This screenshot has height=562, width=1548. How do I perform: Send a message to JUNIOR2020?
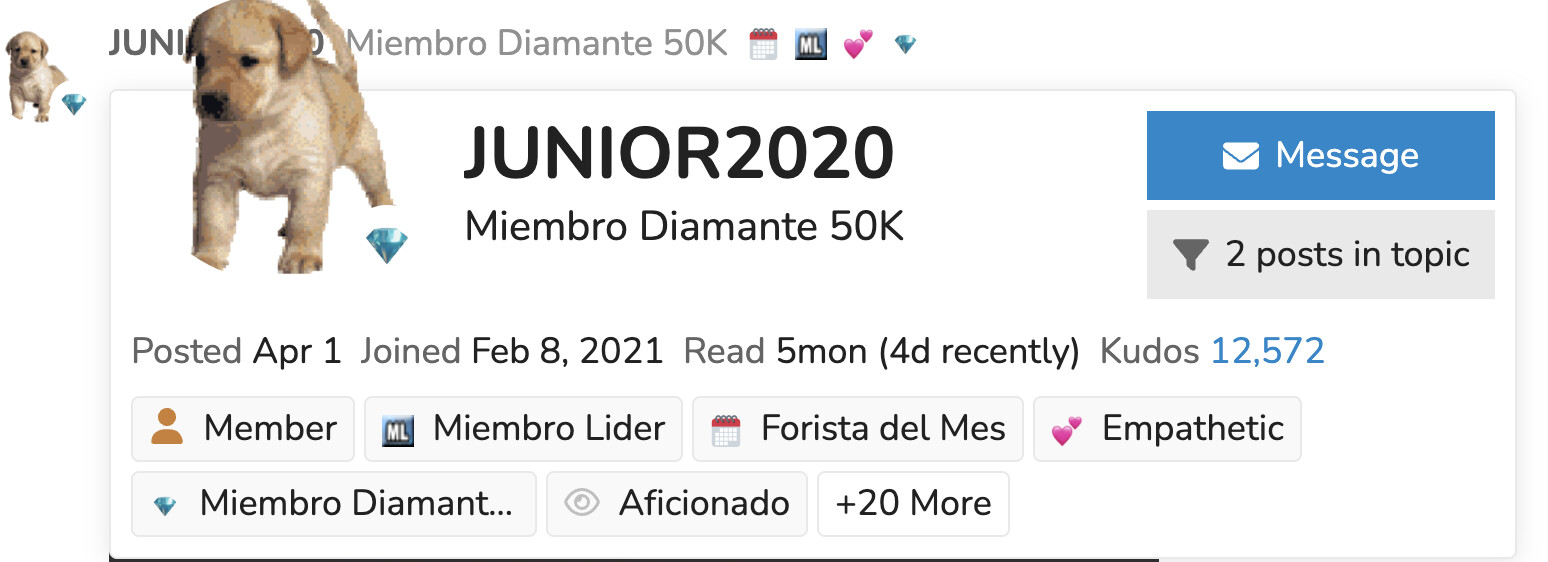tap(1320, 155)
